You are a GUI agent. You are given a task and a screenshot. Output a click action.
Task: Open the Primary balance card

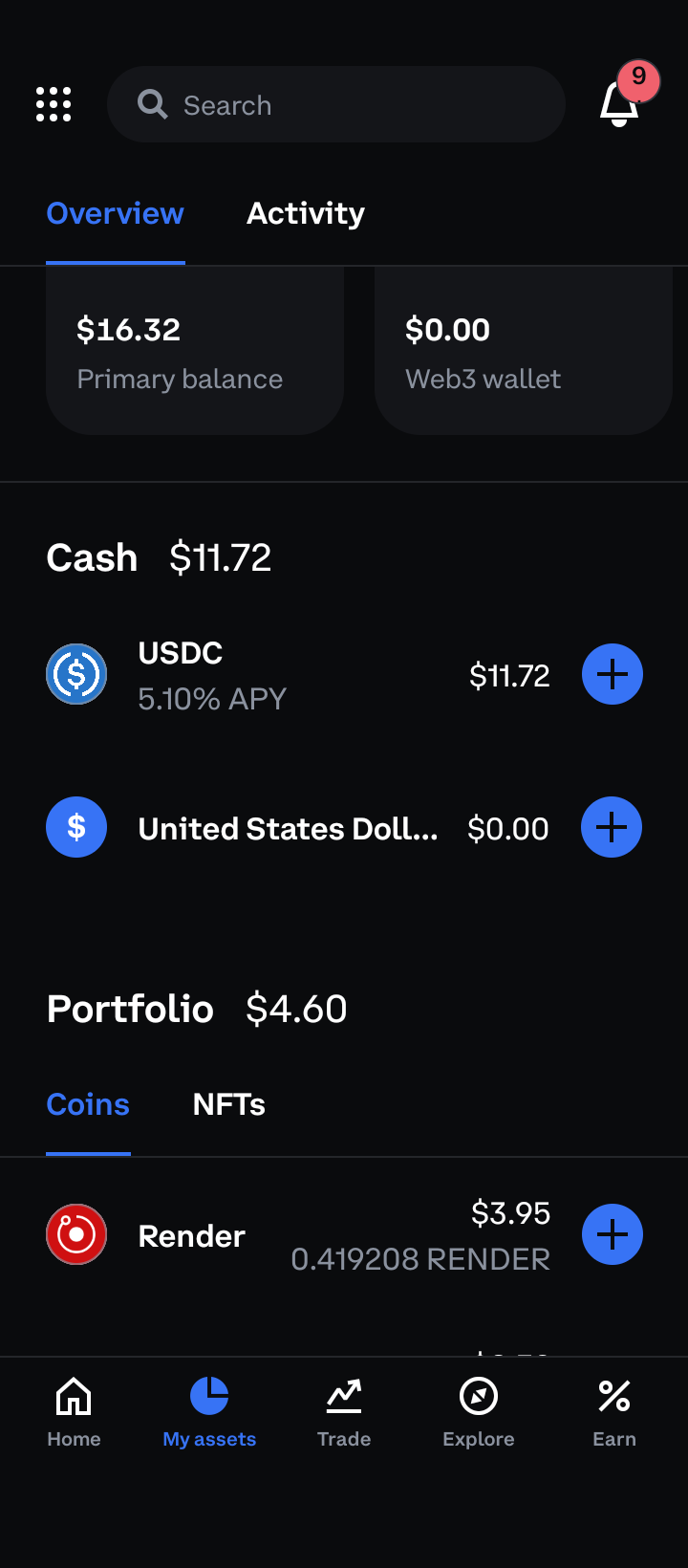point(195,353)
